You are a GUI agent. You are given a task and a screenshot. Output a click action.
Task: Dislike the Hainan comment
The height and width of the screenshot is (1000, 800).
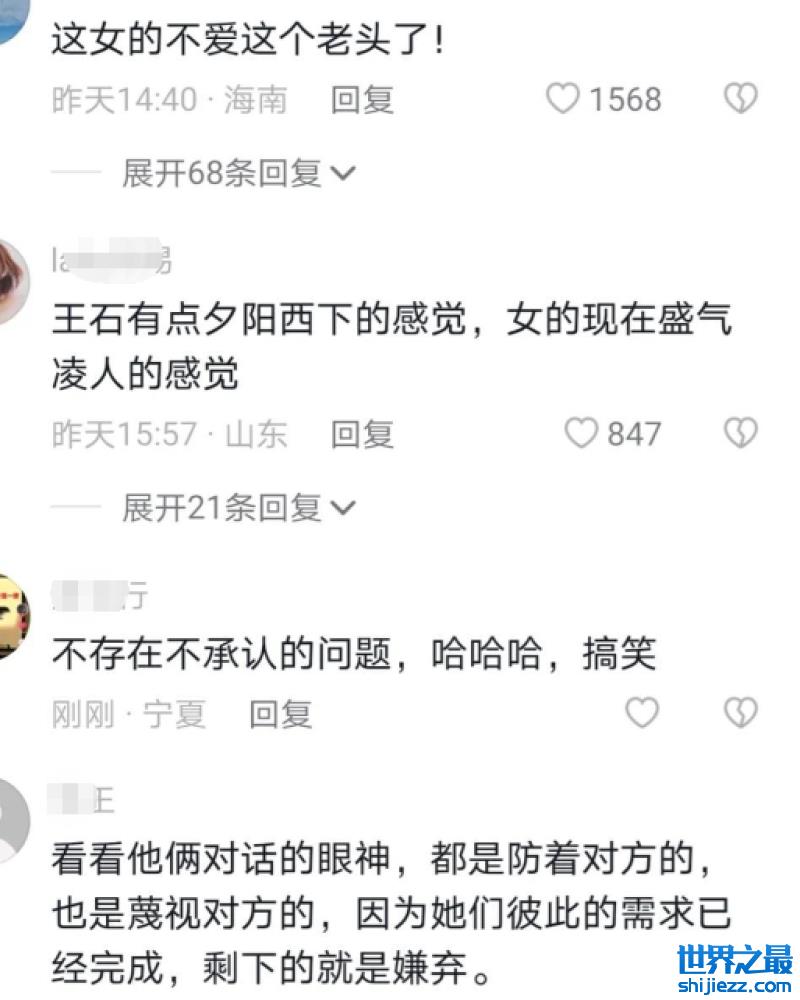click(x=740, y=99)
